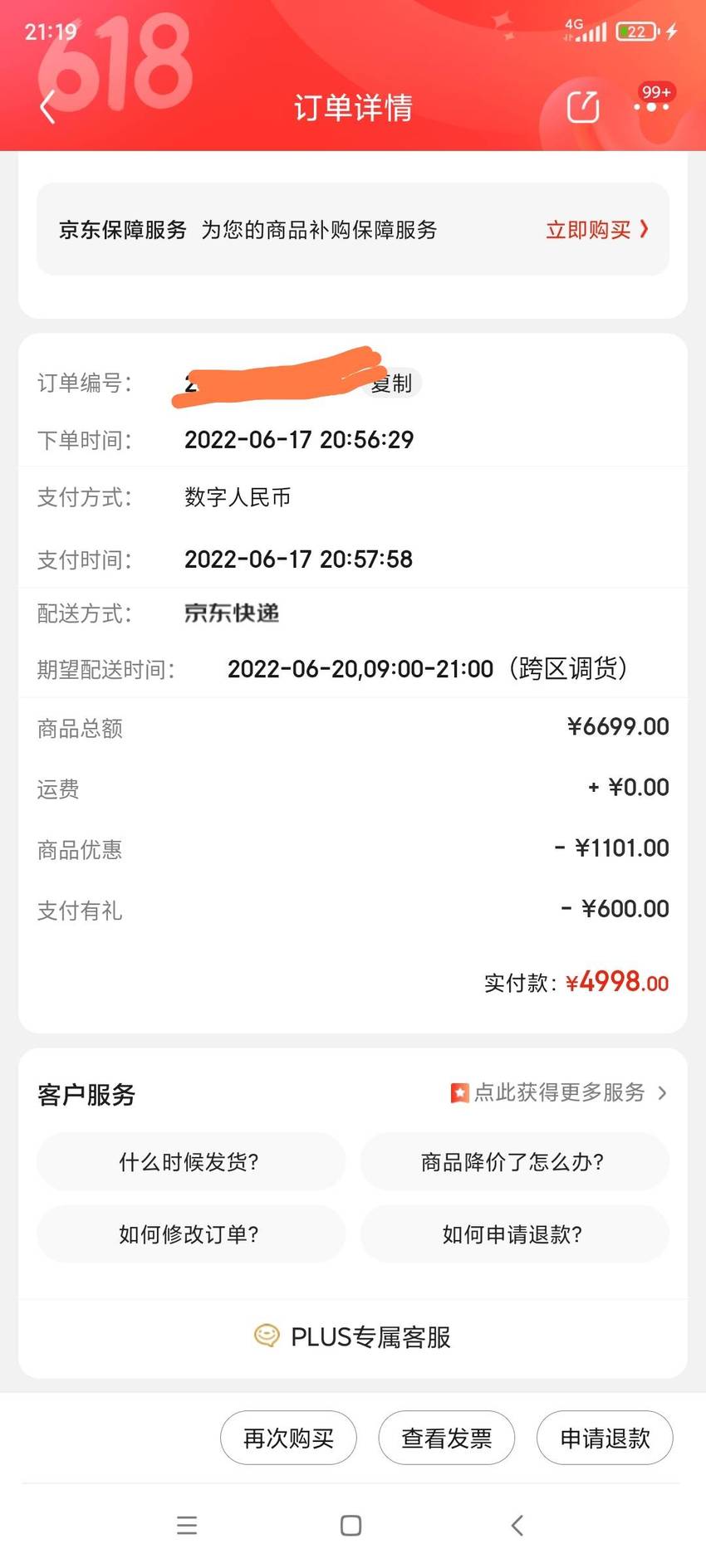This screenshot has height=1568, width=706.
Task: Go back using the header arrow
Action: 47,107
